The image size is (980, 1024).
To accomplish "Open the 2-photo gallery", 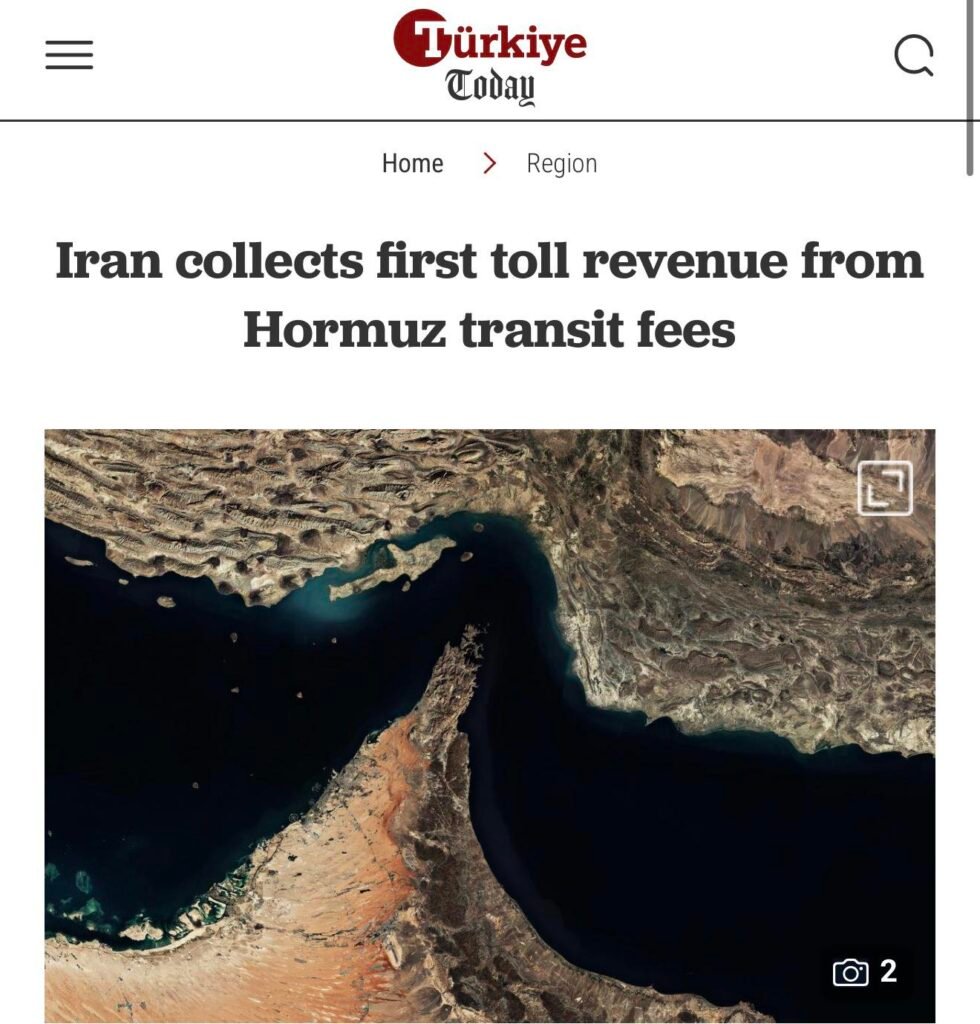I will coord(866,970).
